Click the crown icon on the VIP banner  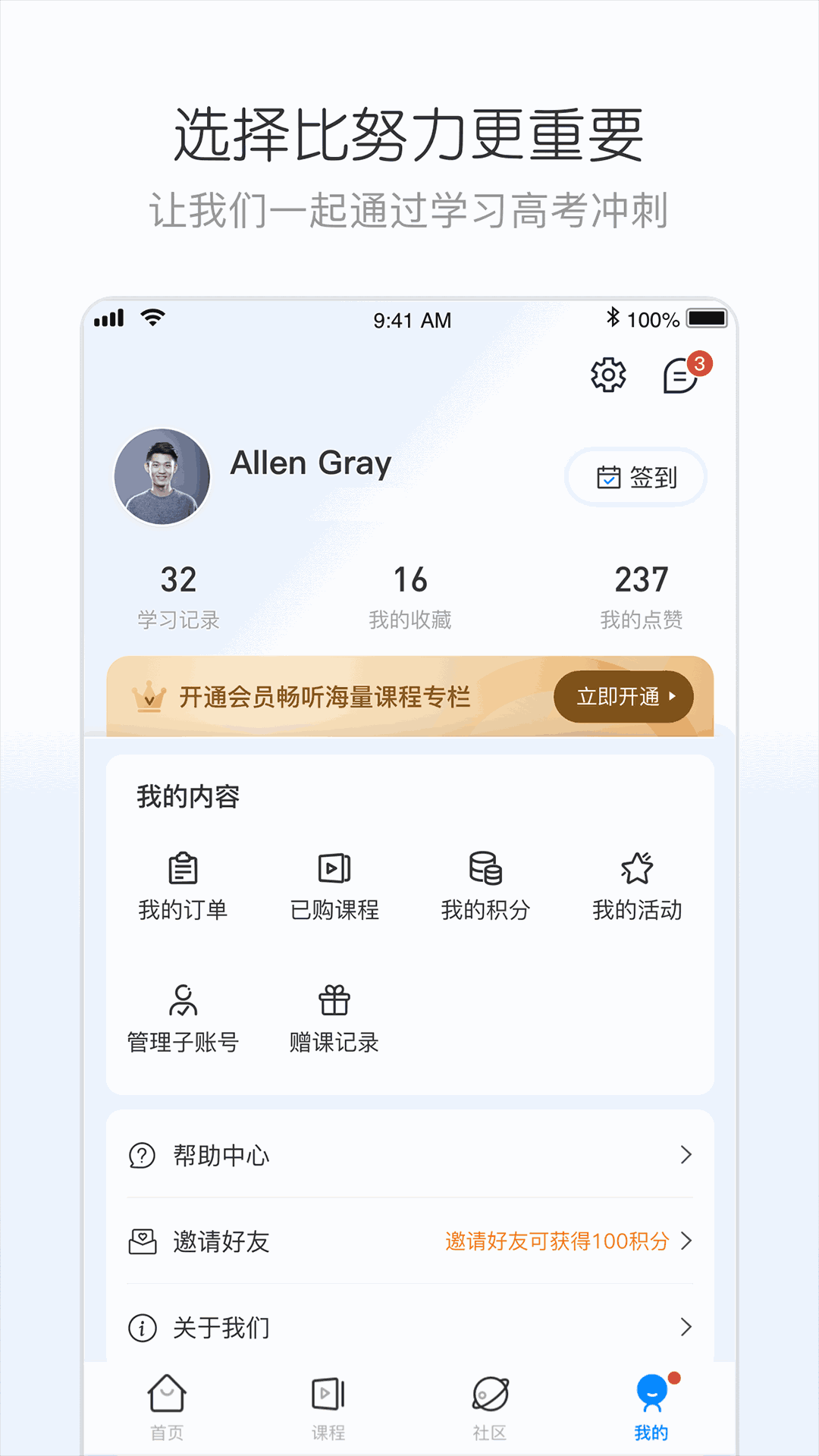click(149, 695)
